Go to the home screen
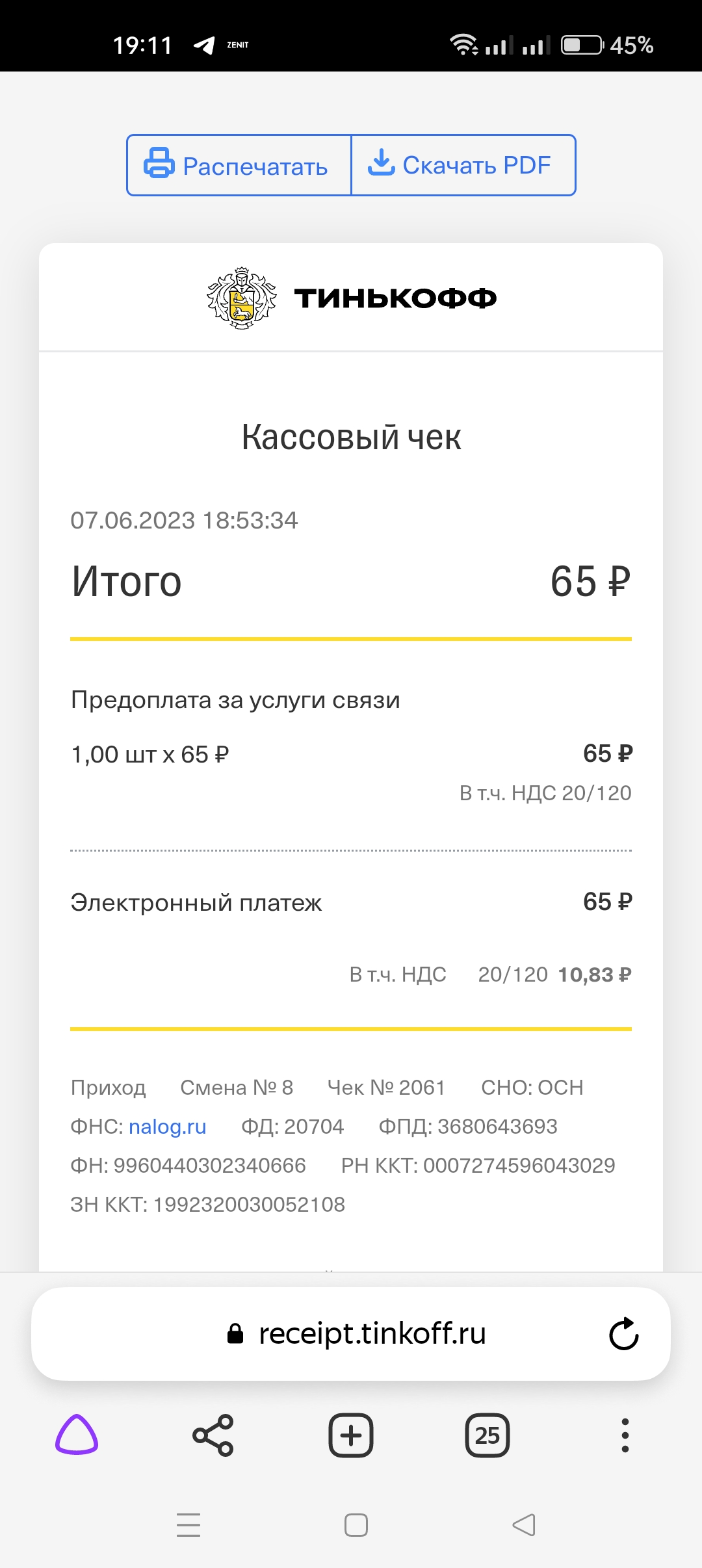The image size is (702, 1568). coord(356,1525)
